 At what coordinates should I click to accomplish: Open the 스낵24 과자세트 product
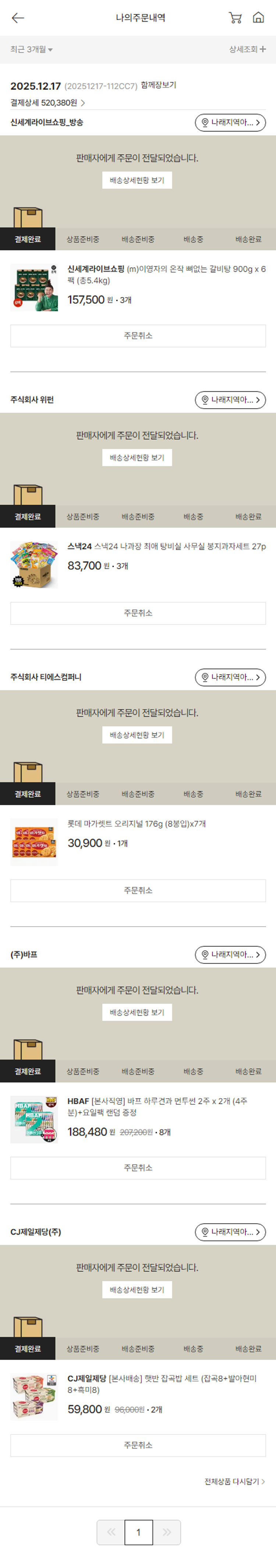tap(166, 547)
